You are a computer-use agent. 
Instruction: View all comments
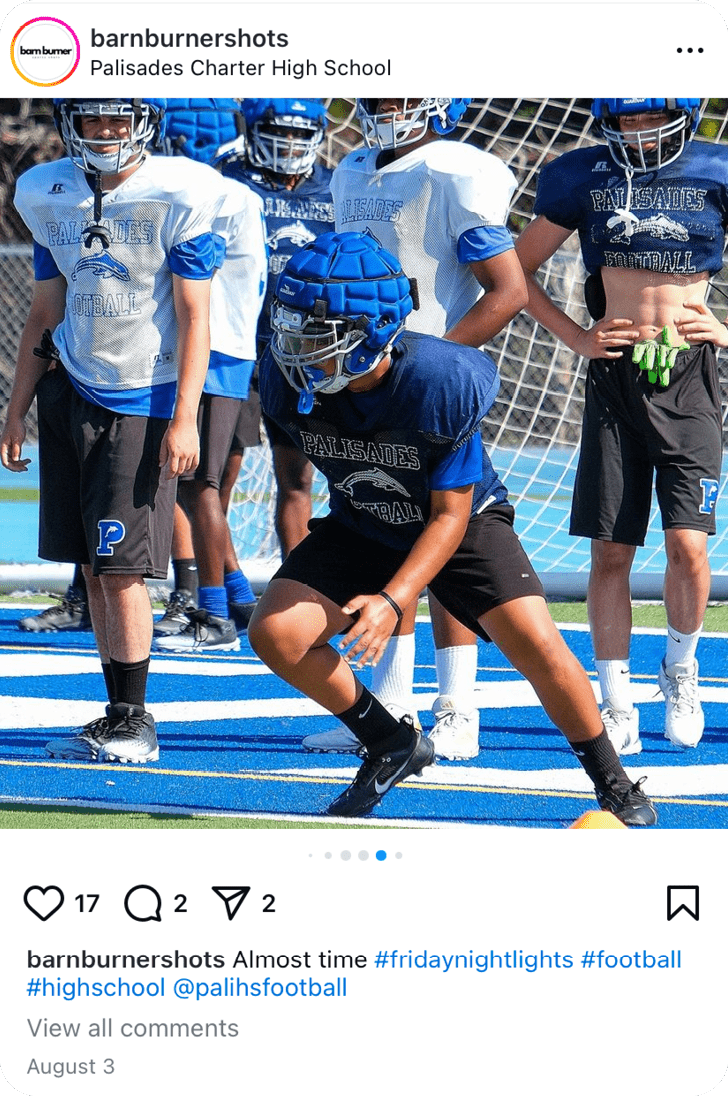[132, 1028]
